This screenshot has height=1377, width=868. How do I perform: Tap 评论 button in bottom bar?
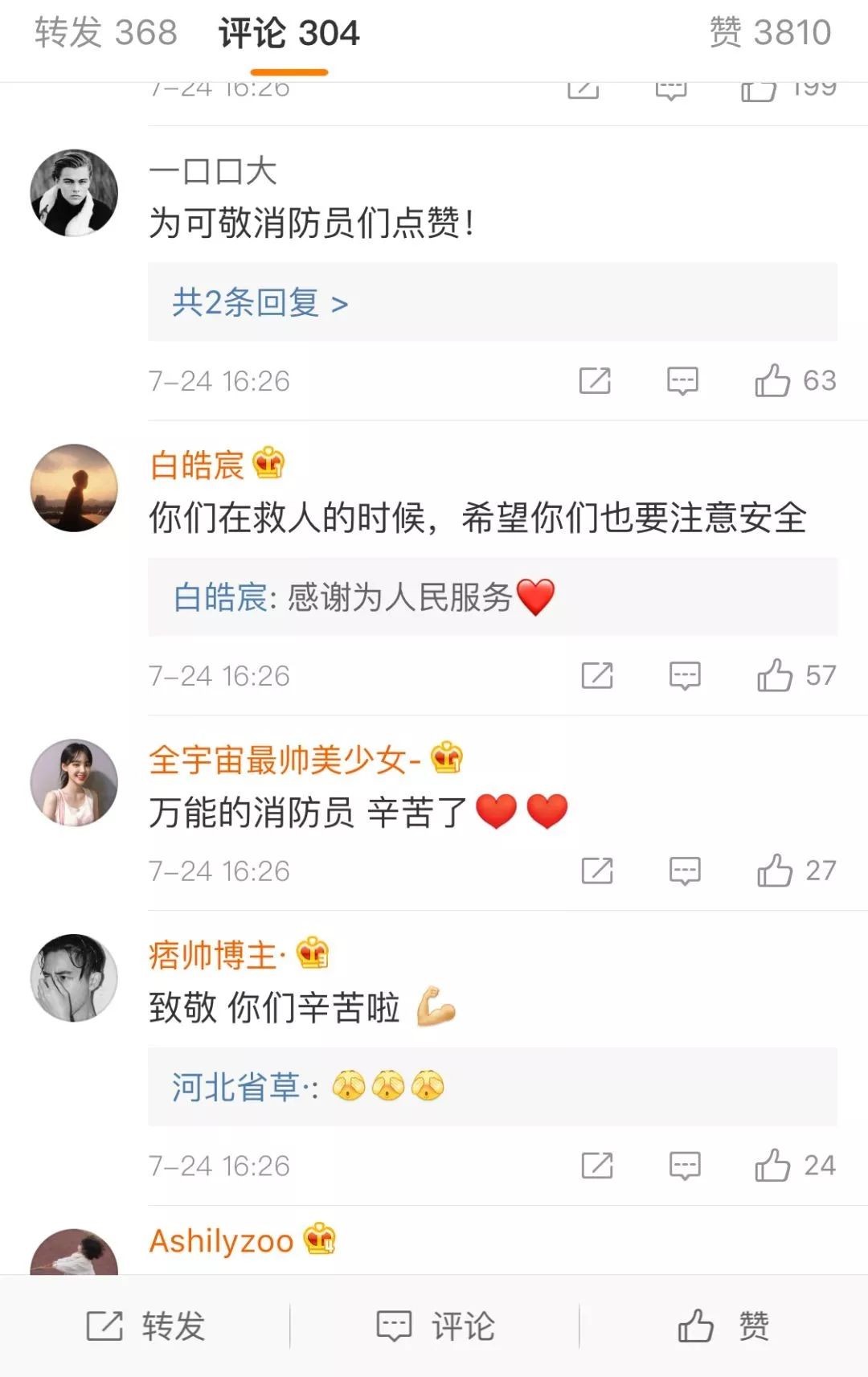click(x=435, y=1326)
